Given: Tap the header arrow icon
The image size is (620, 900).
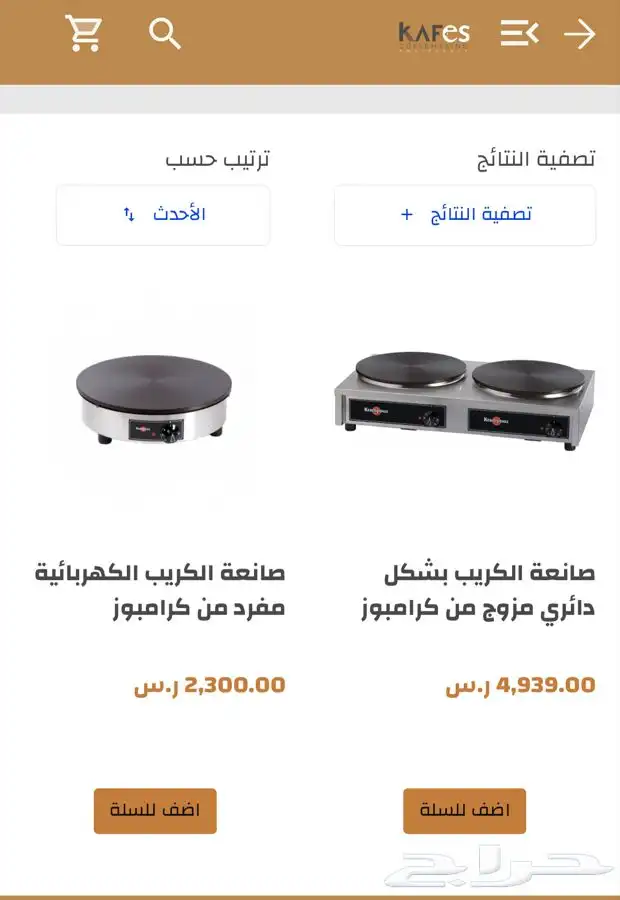Looking at the screenshot, I should tap(579, 34).
